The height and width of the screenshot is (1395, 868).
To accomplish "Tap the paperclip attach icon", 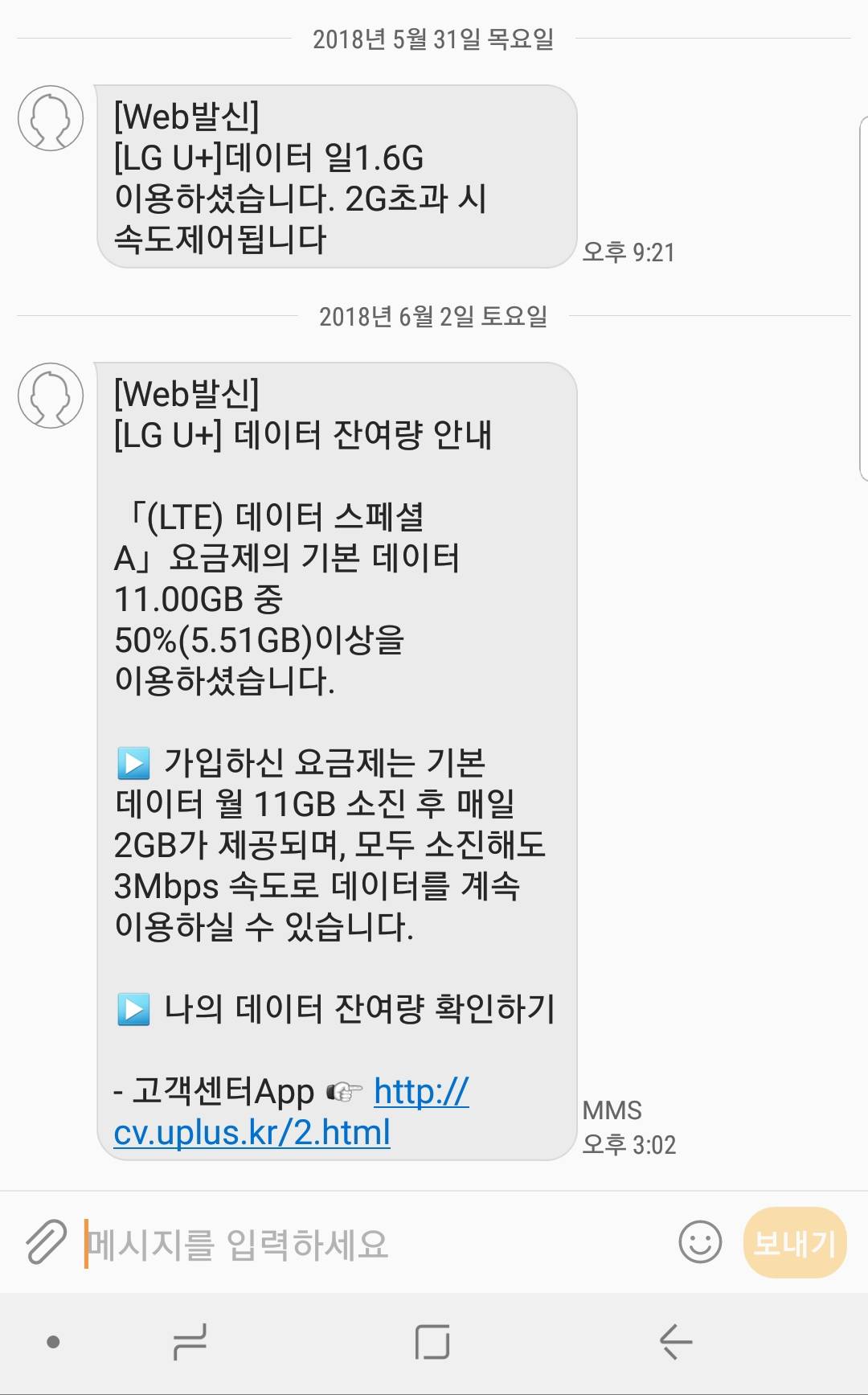I will [46, 1242].
